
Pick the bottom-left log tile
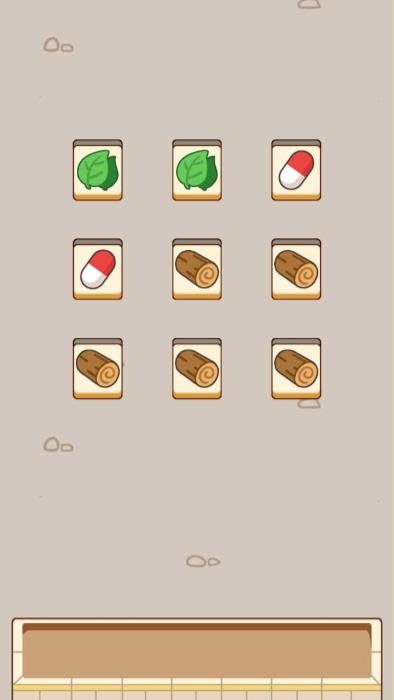[98, 368]
